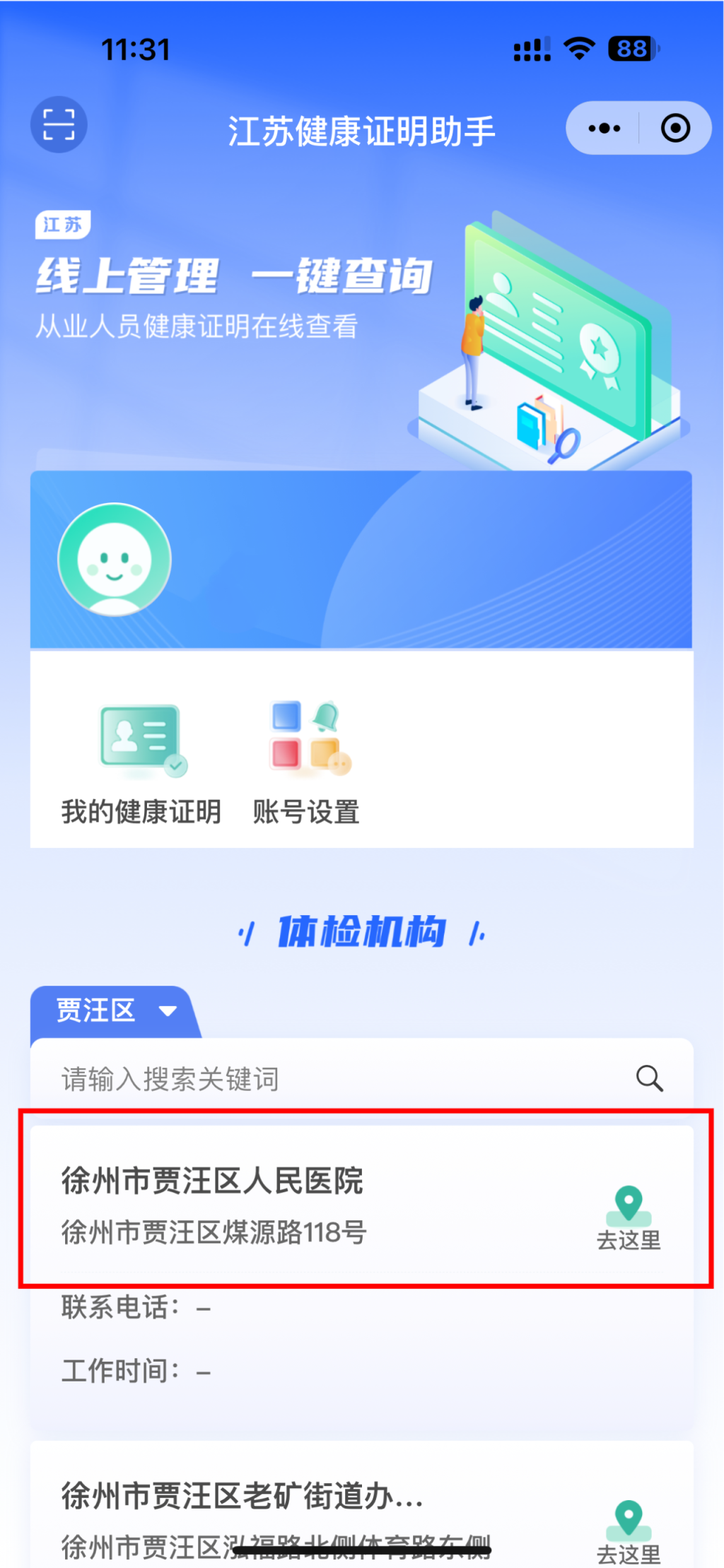Navigate to 徐州市贾汪区人民医院 via 去这里
The height and width of the screenshot is (1568, 724).
coord(629,1217)
